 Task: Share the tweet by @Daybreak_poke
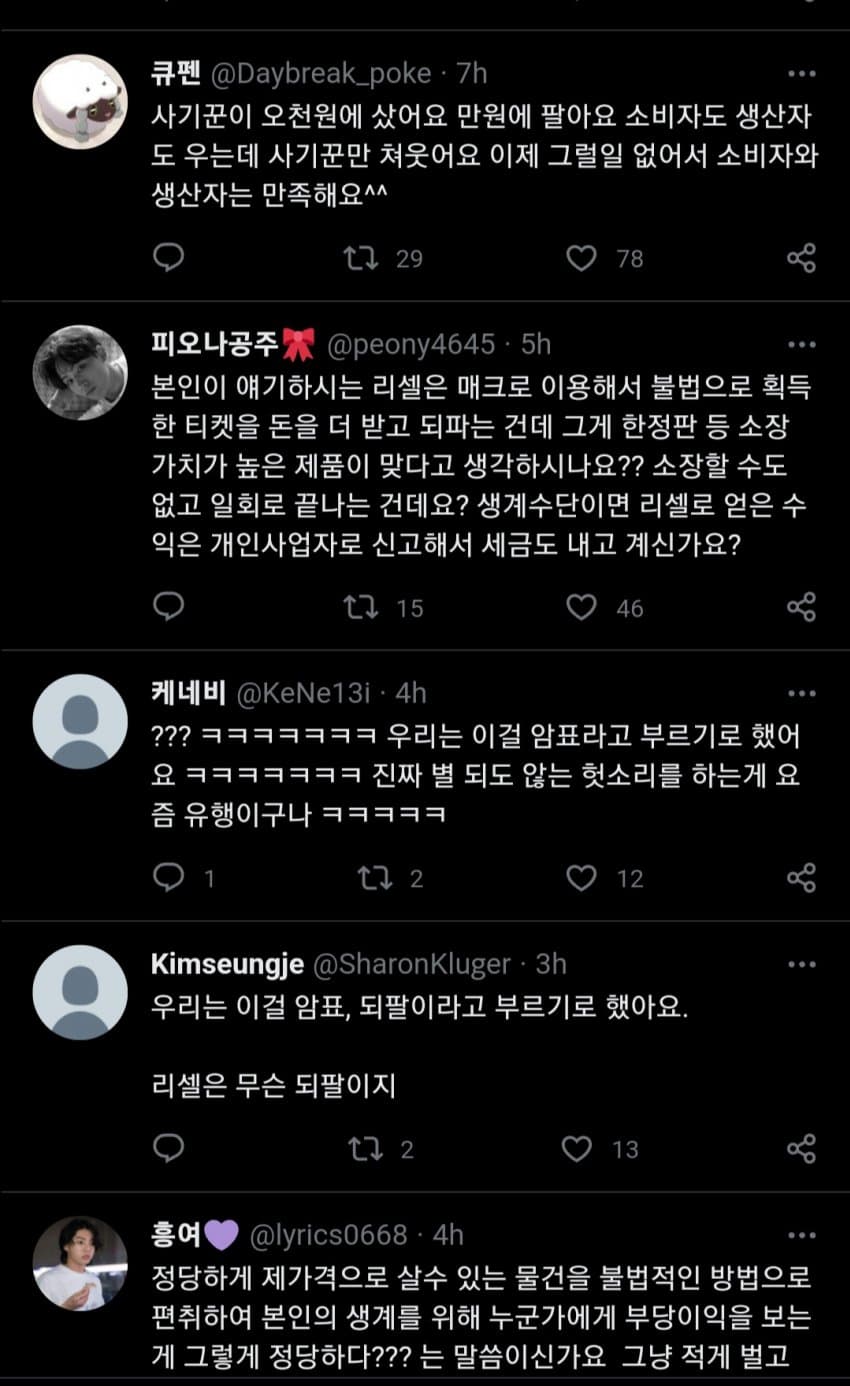point(801,259)
